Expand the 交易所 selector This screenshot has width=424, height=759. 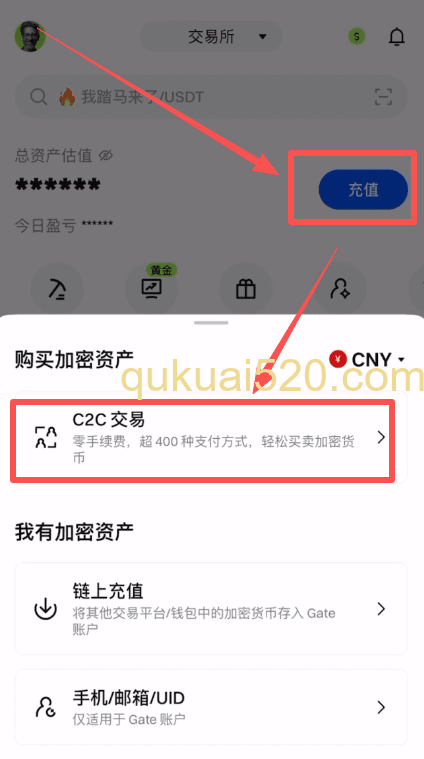click(211, 36)
